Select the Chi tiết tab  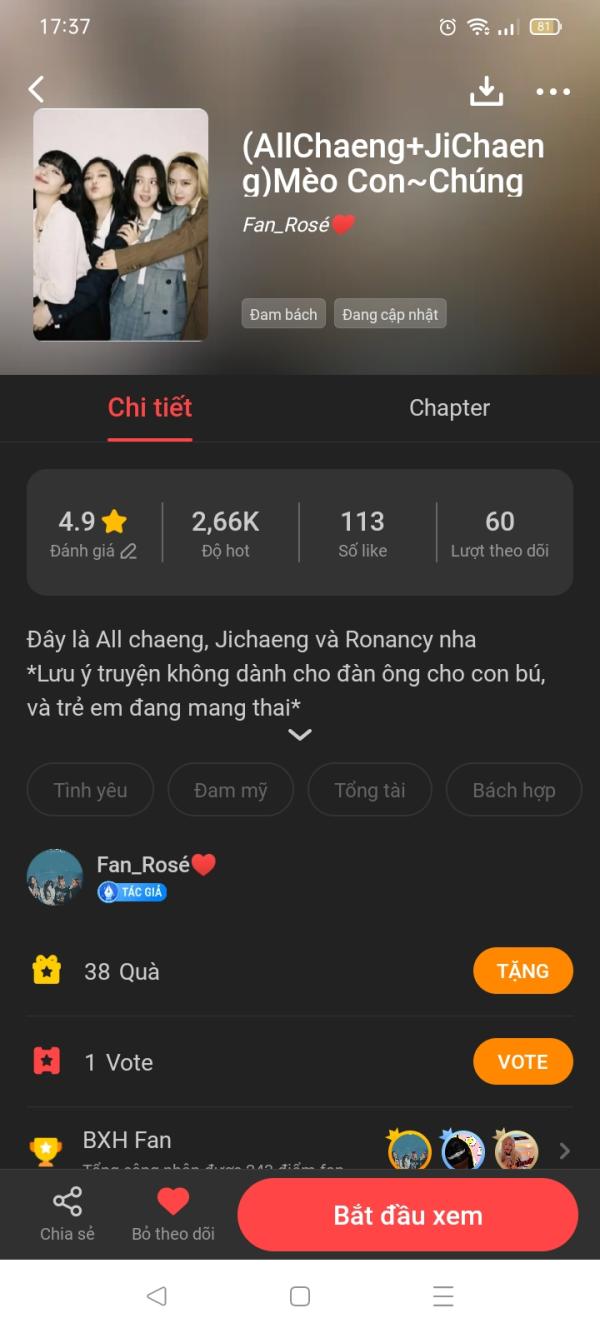click(x=150, y=408)
